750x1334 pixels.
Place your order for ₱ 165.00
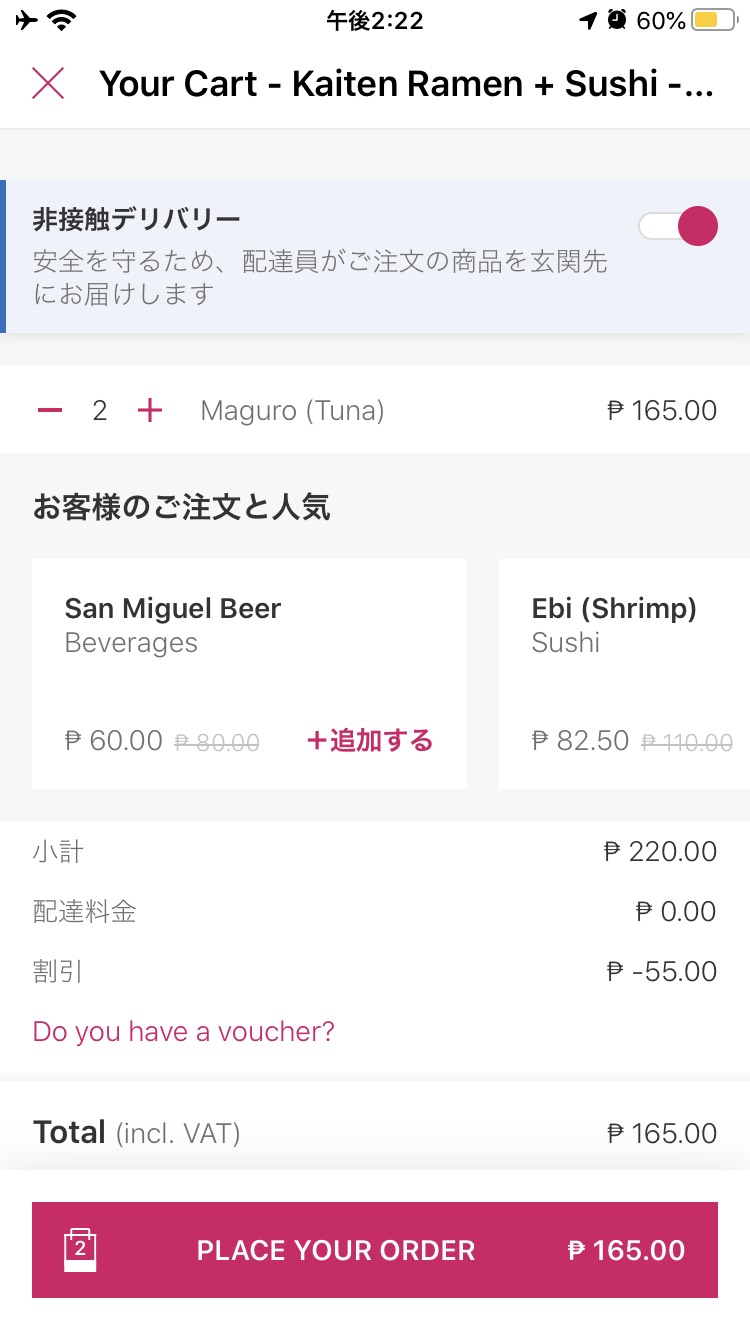point(375,1250)
